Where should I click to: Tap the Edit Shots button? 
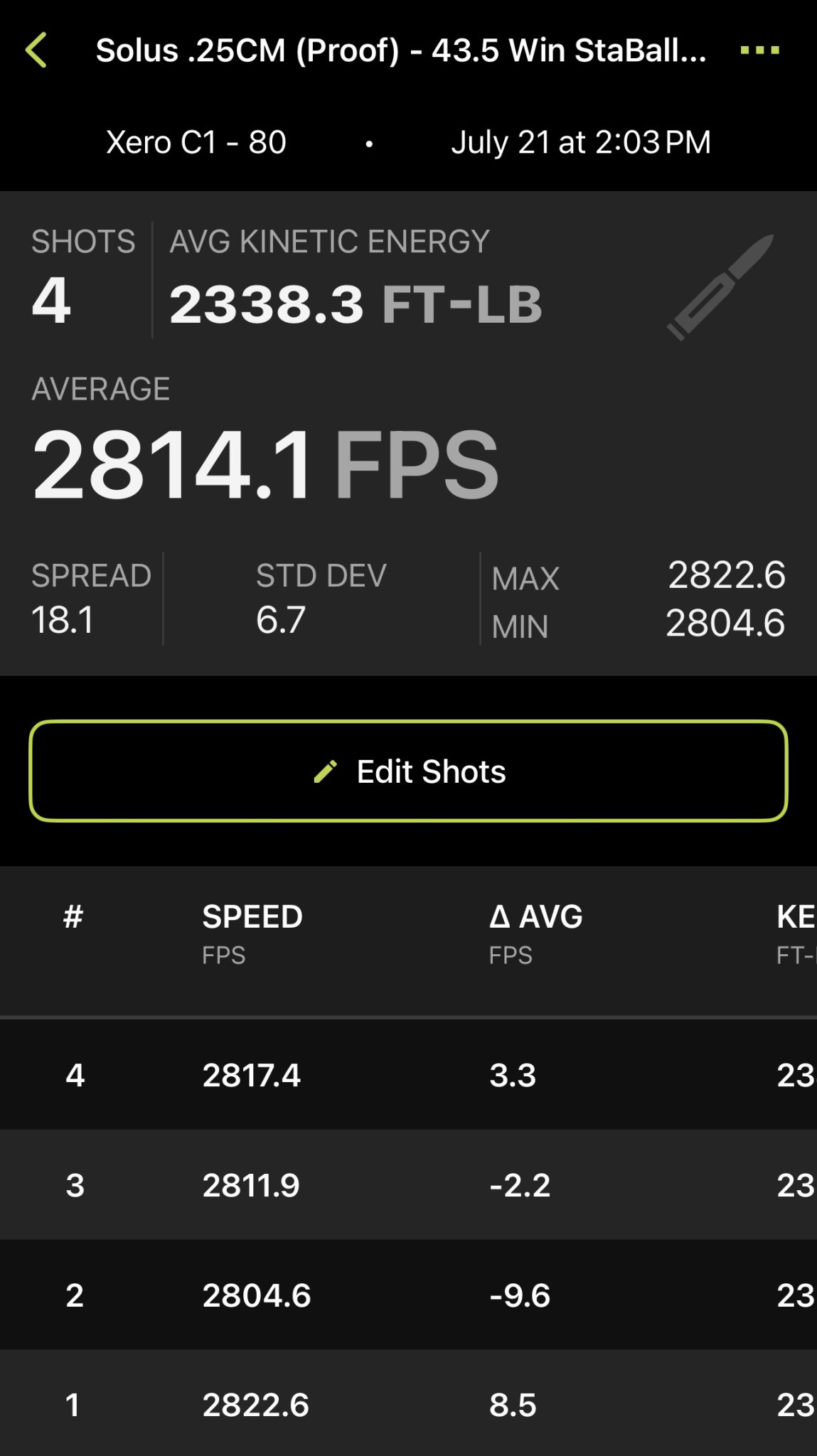pyautogui.click(x=408, y=771)
